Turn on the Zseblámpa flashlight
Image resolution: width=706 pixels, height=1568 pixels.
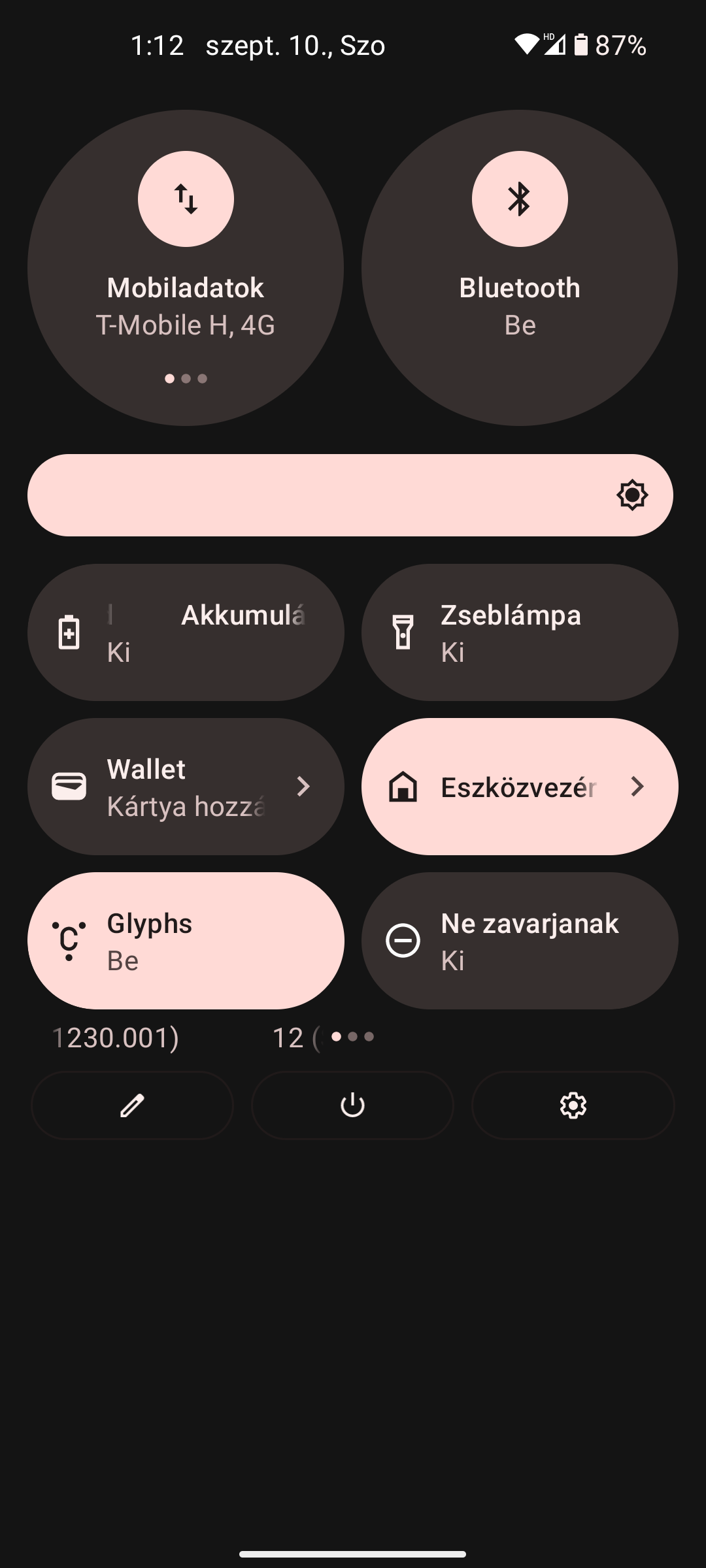point(520,632)
